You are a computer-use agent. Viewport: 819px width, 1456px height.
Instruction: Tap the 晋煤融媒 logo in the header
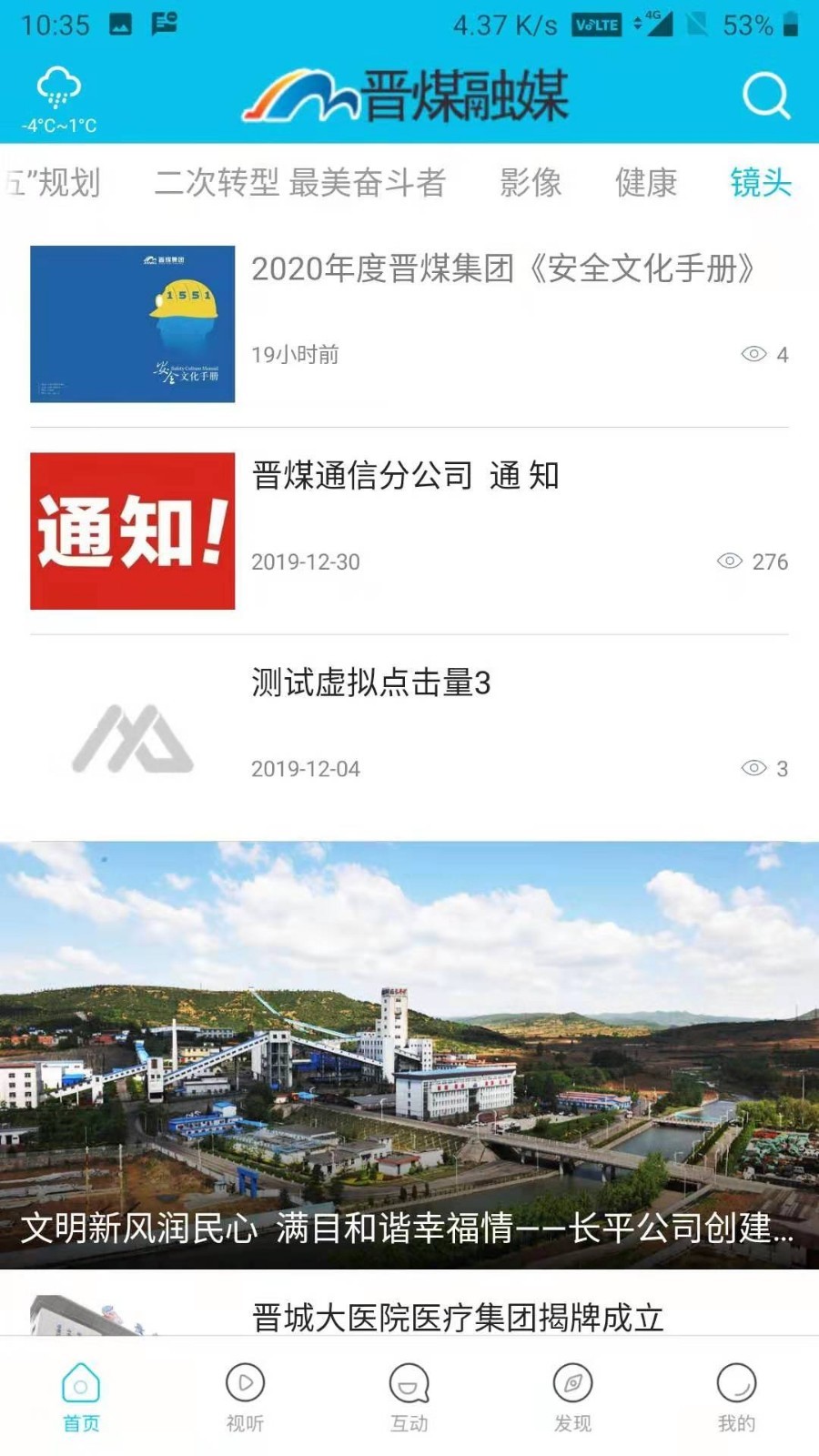[409, 97]
